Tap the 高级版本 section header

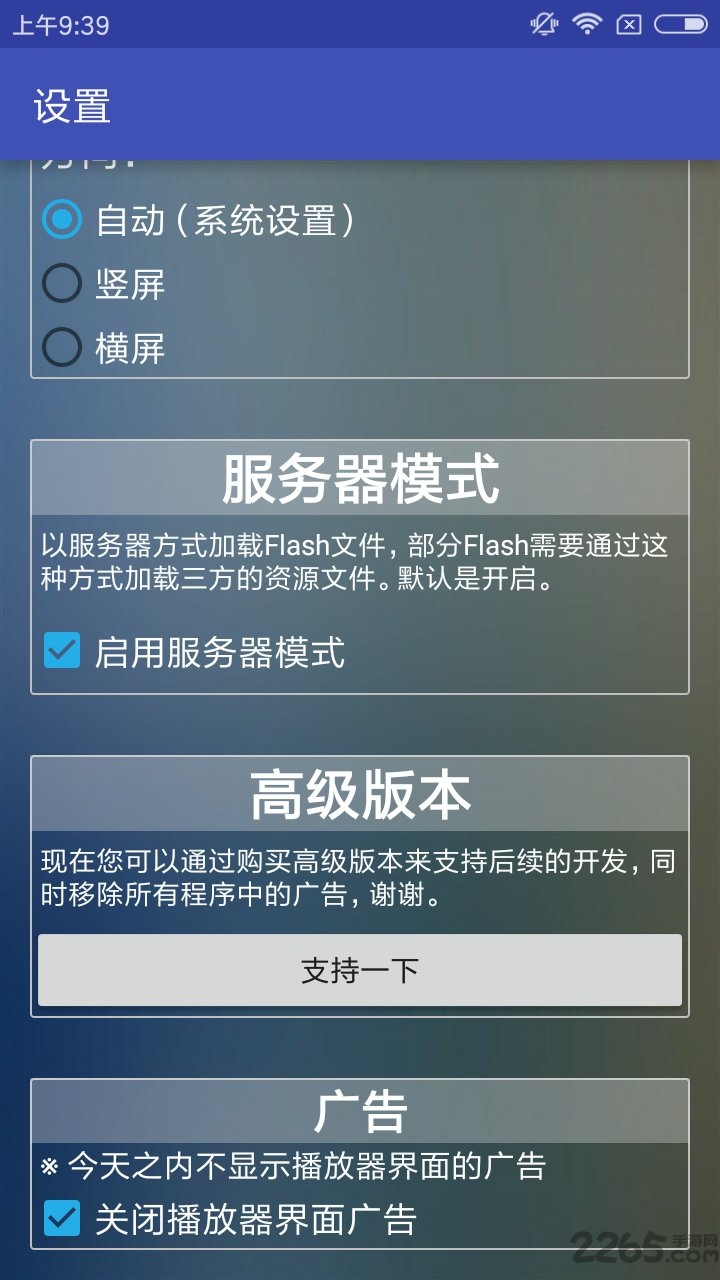point(360,795)
